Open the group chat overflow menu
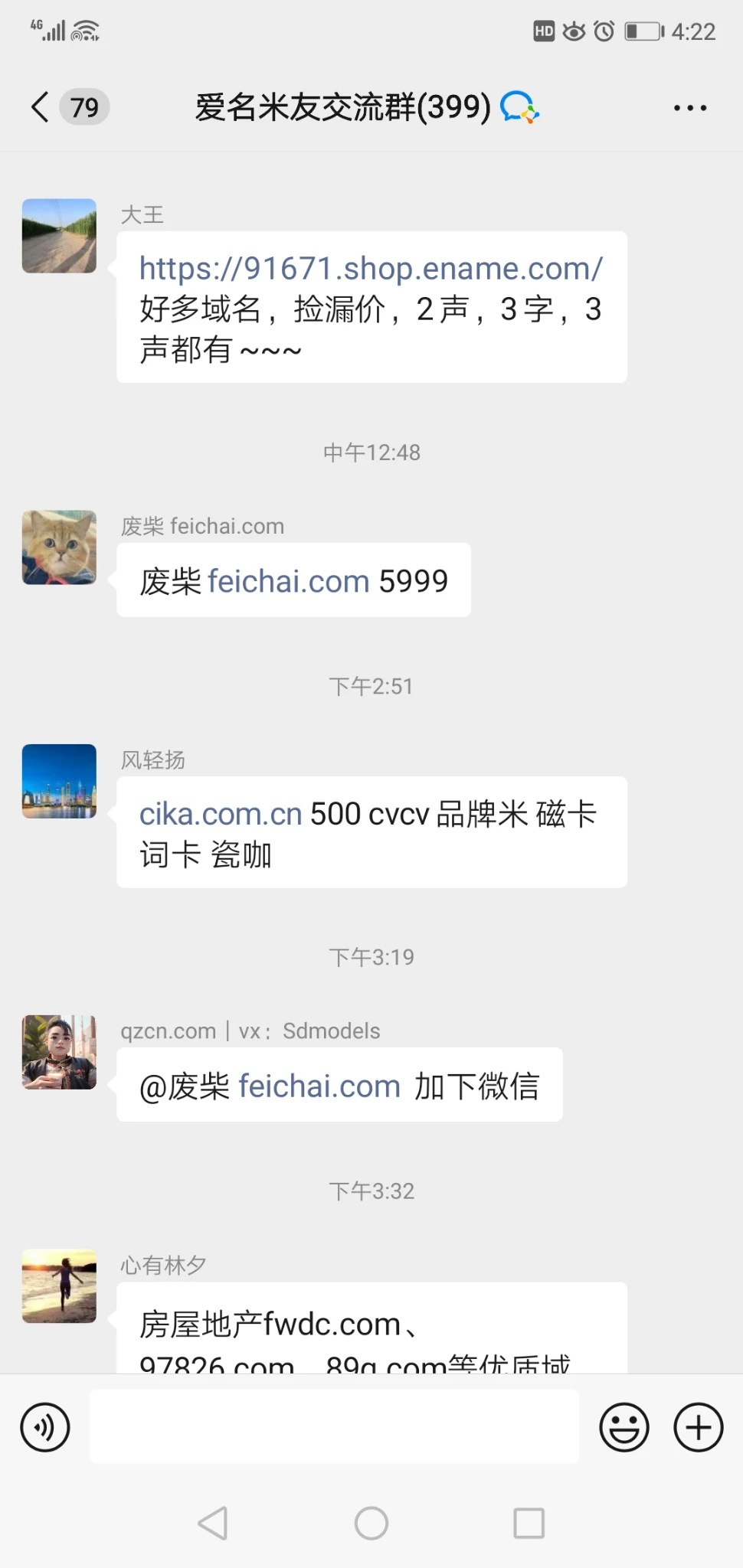 click(x=689, y=108)
